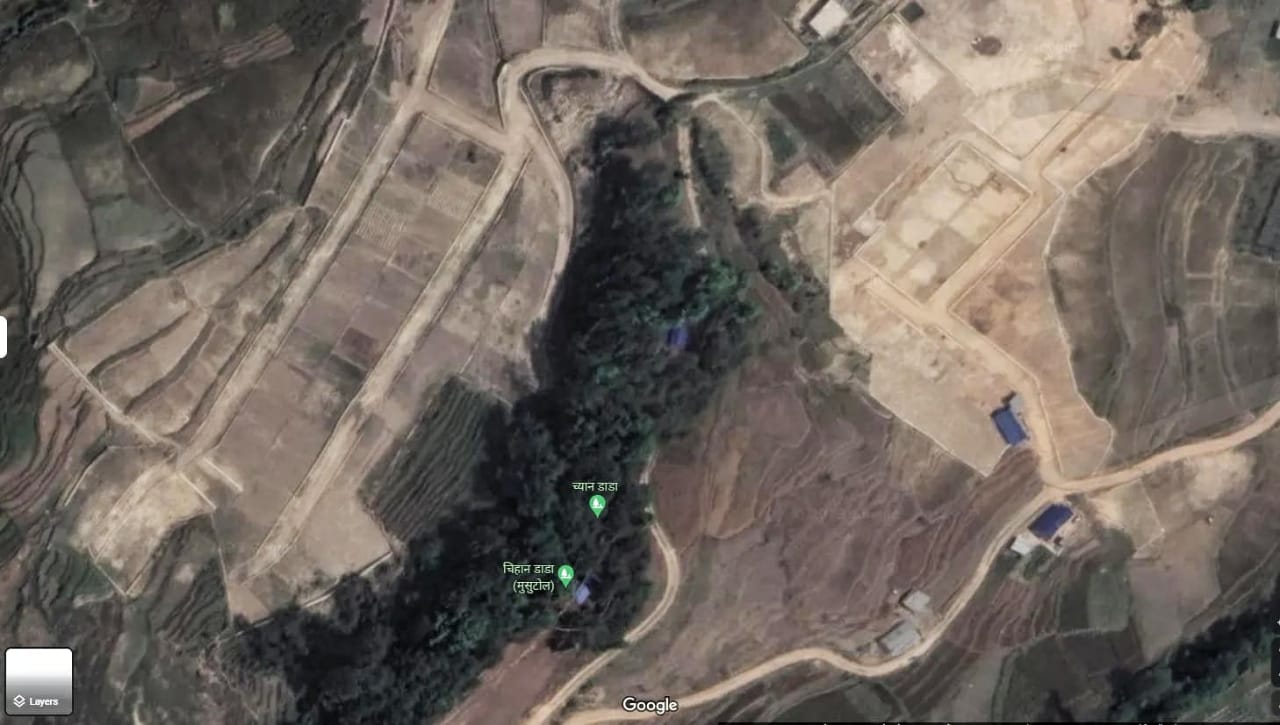Open the Layers map type selector

click(x=39, y=681)
